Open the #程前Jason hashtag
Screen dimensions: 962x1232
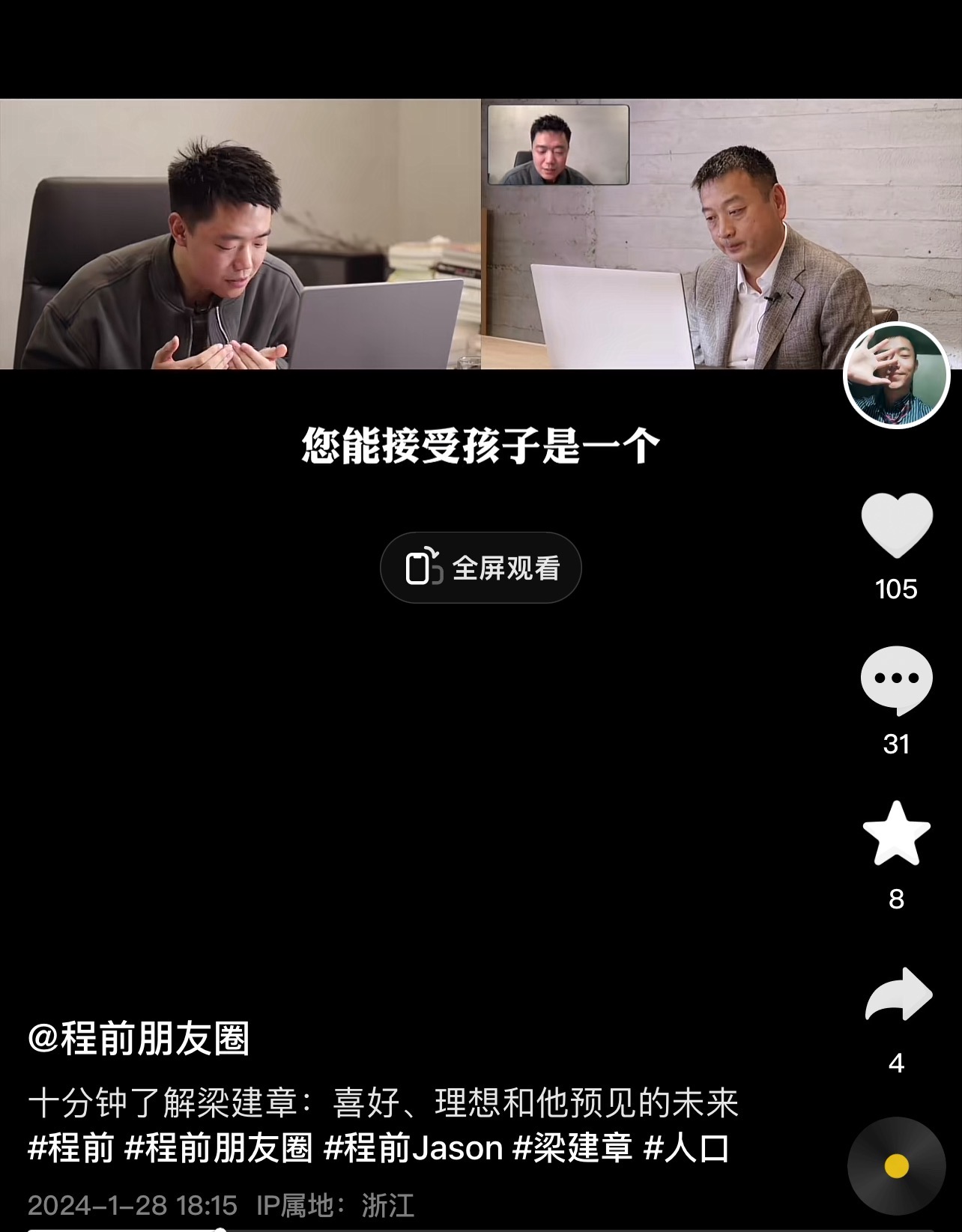click(413, 1147)
